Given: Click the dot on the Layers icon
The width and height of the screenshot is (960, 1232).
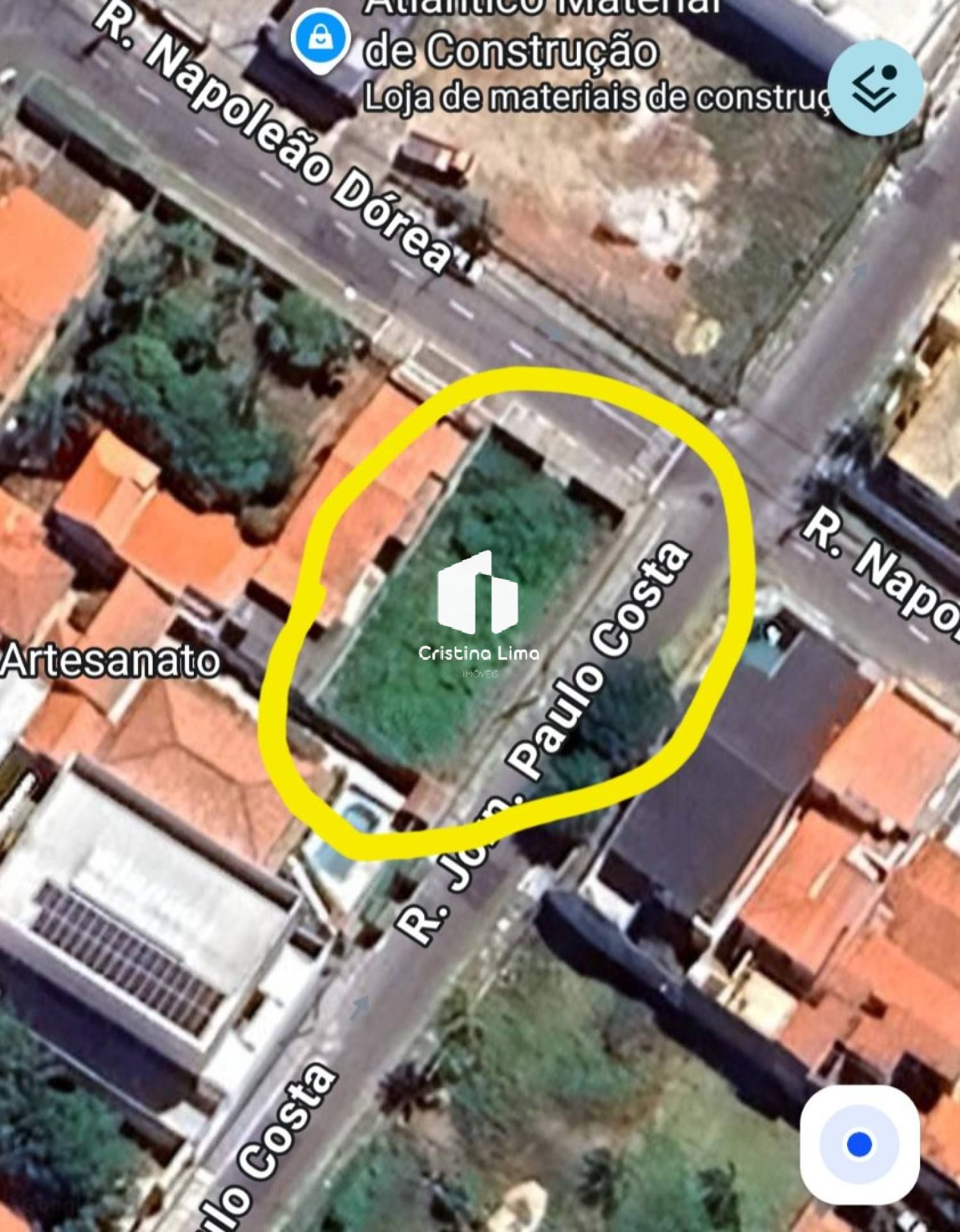Looking at the screenshot, I should [x=889, y=73].
